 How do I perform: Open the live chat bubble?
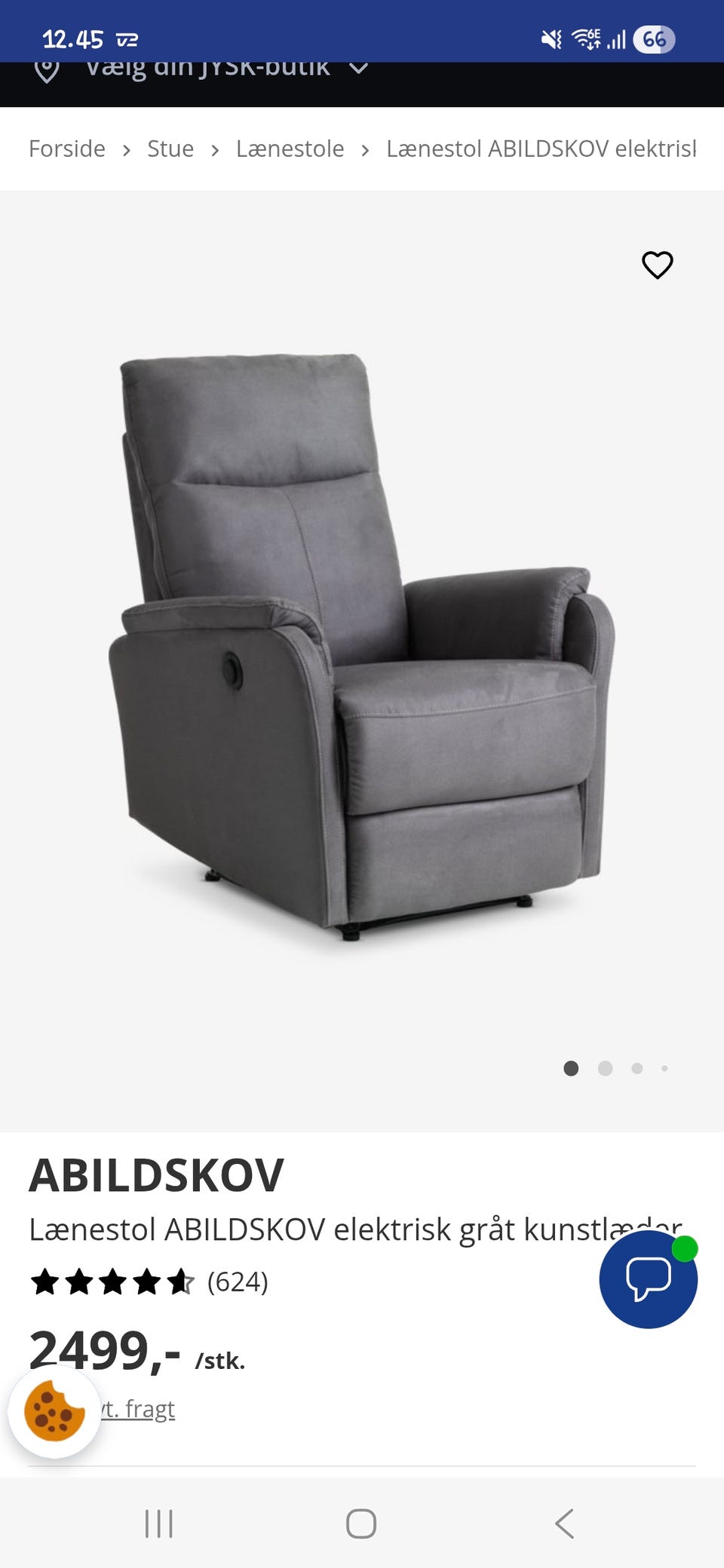coord(648,1279)
